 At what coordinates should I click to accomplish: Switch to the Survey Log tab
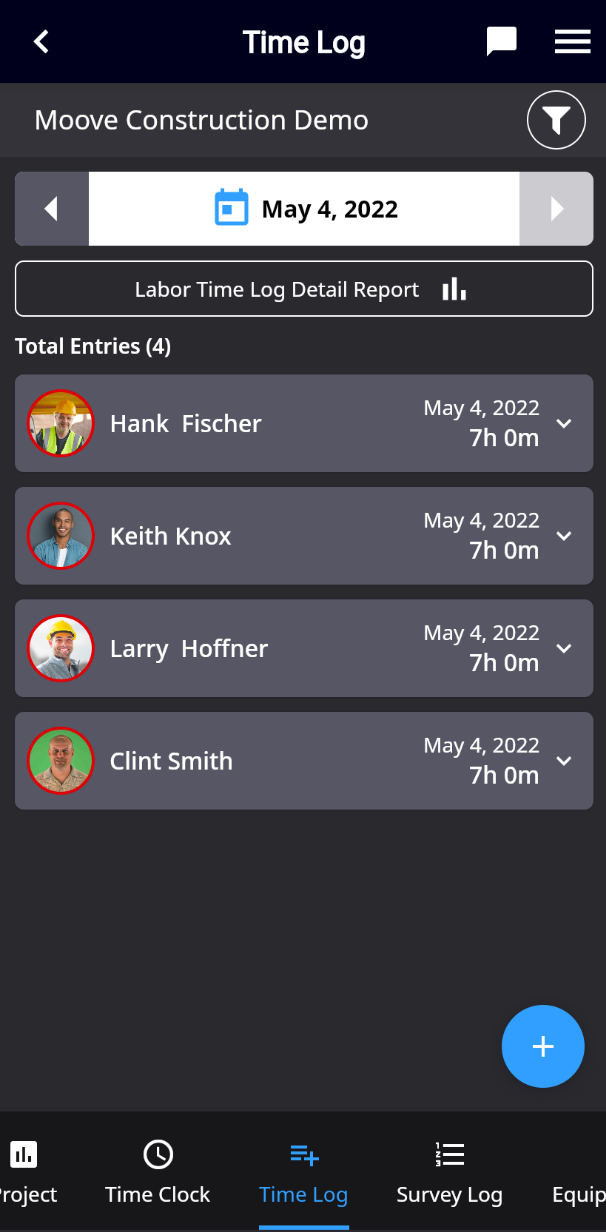click(x=449, y=1172)
